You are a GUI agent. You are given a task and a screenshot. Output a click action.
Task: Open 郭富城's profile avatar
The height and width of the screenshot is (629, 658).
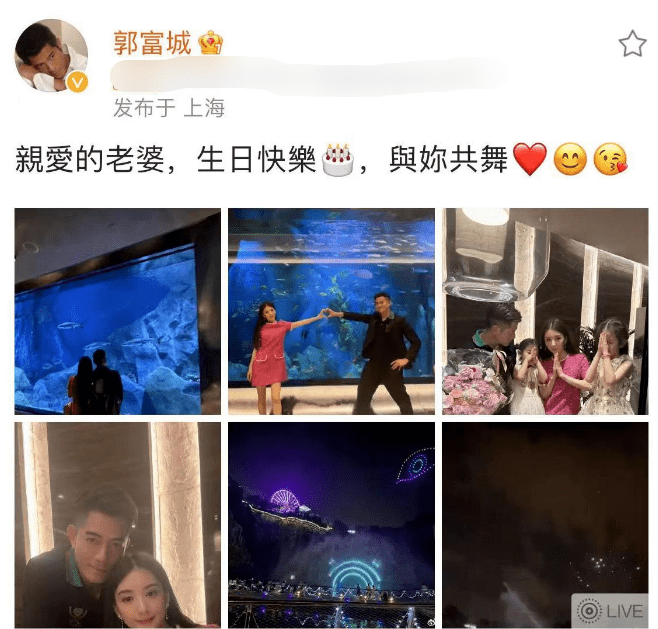coord(52,56)
